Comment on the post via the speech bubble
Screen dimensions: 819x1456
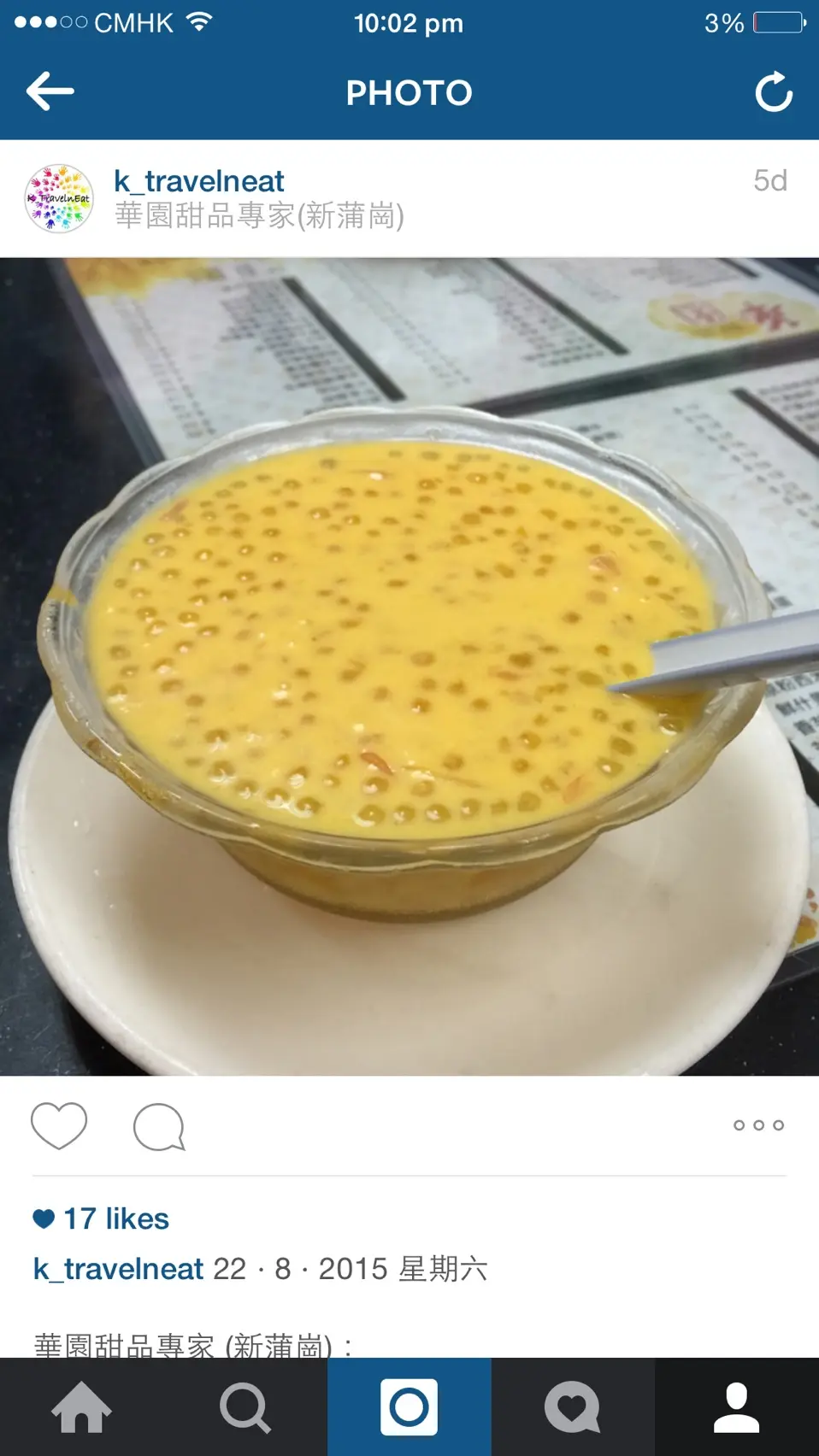159,1126
